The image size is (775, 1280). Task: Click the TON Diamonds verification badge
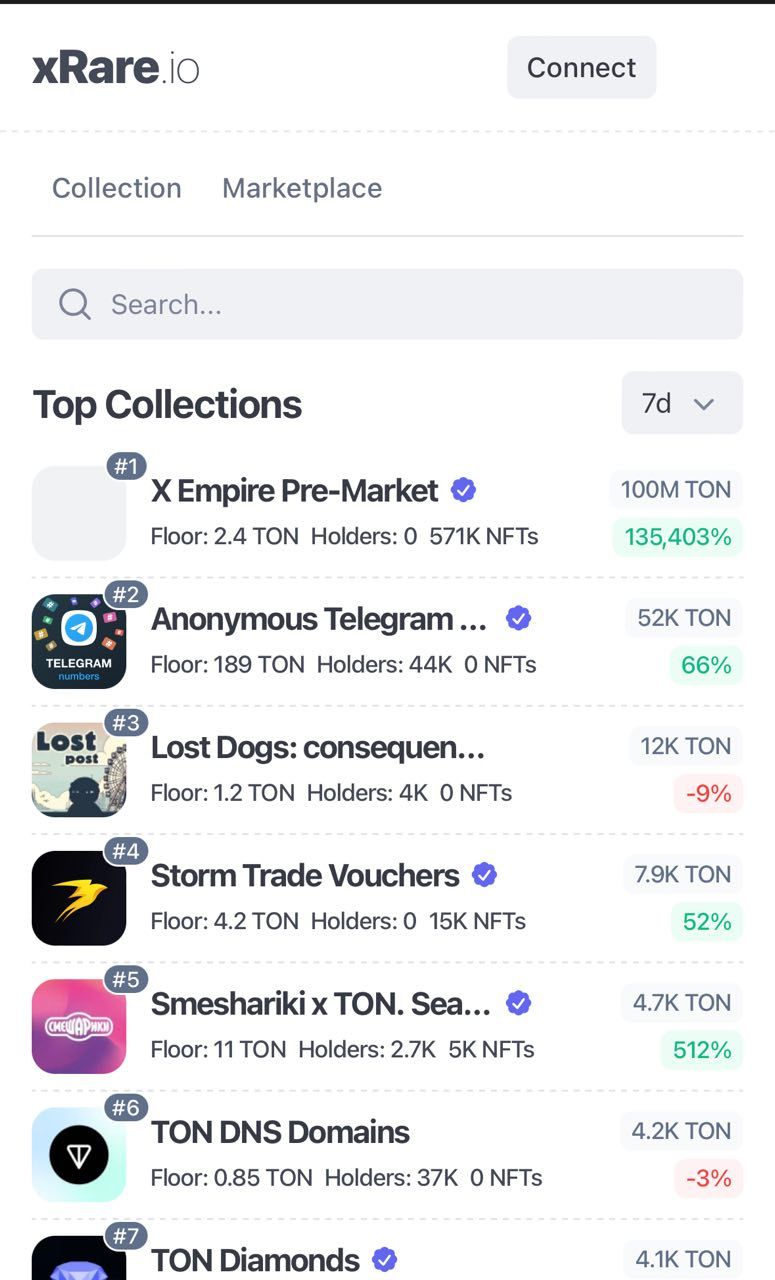pyautogui.click(x=384, y=1260)
